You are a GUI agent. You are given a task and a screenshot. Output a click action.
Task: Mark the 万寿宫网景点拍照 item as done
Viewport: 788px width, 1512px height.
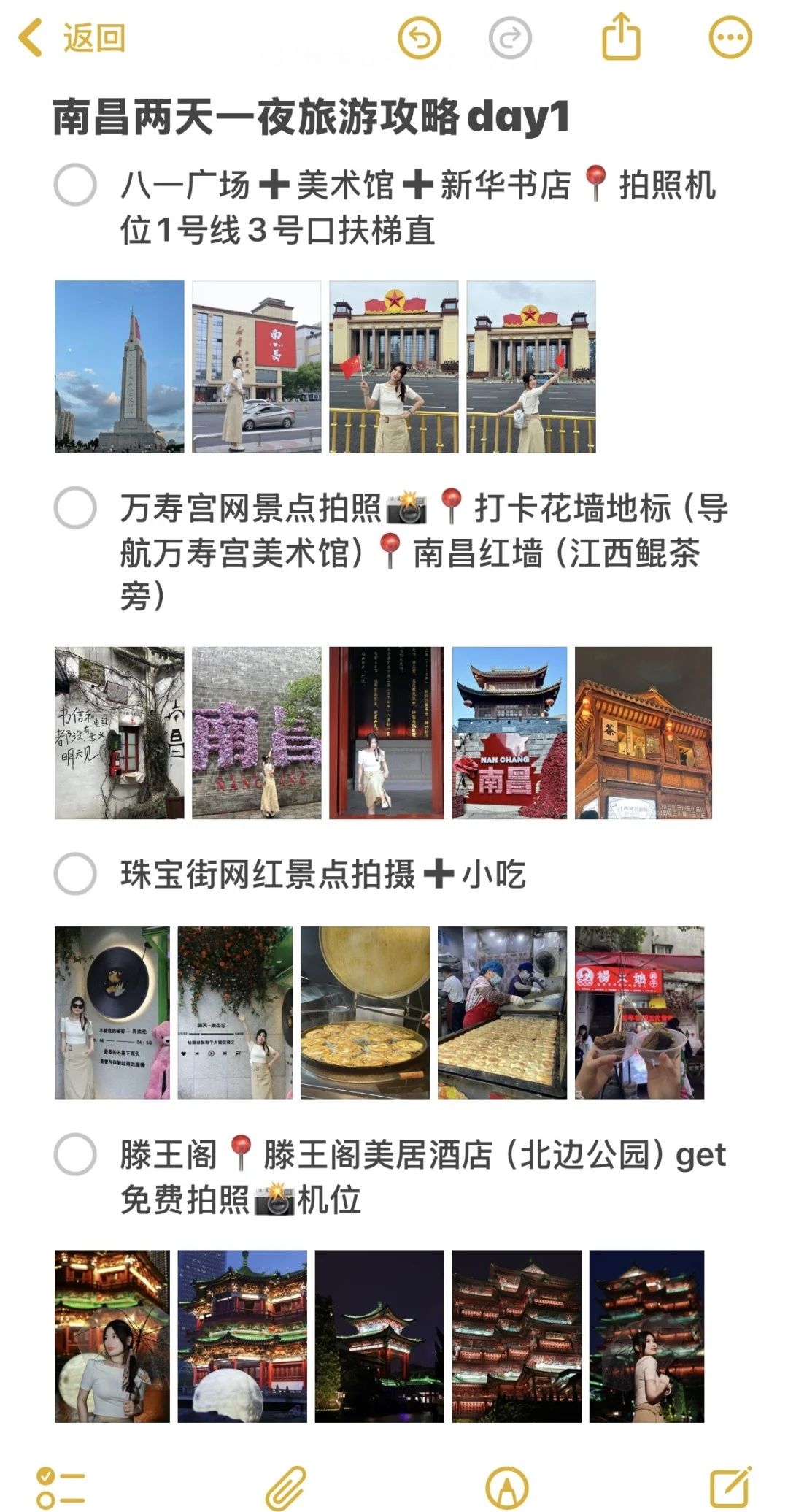coord(75,507)
